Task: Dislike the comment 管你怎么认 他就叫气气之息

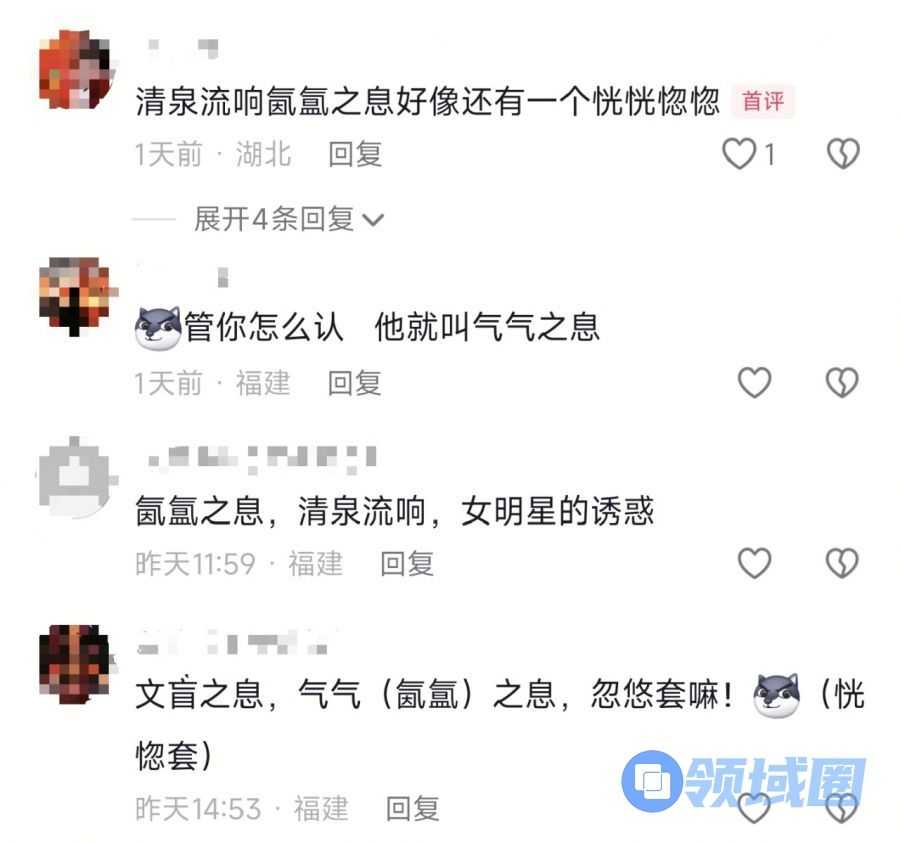Action: 843,382
